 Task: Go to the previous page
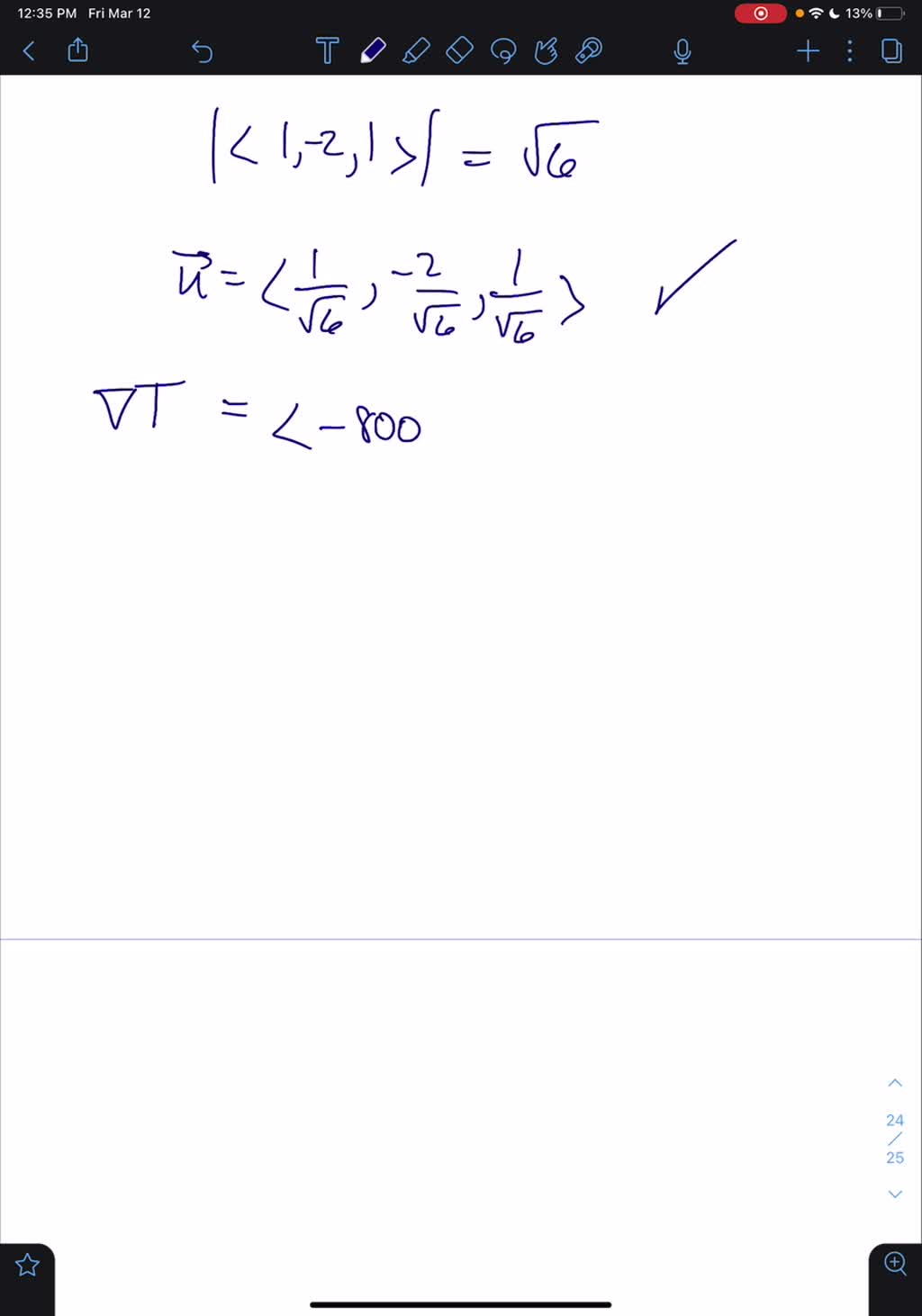tap(895, 1083)
